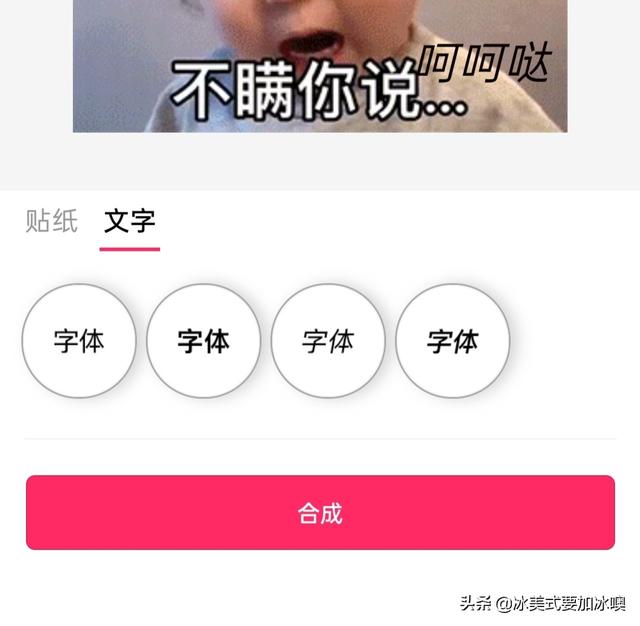This screenshot has height=626, width=640.
Task: Tap the red 合成 button
Action: click(x=320, y=513)
